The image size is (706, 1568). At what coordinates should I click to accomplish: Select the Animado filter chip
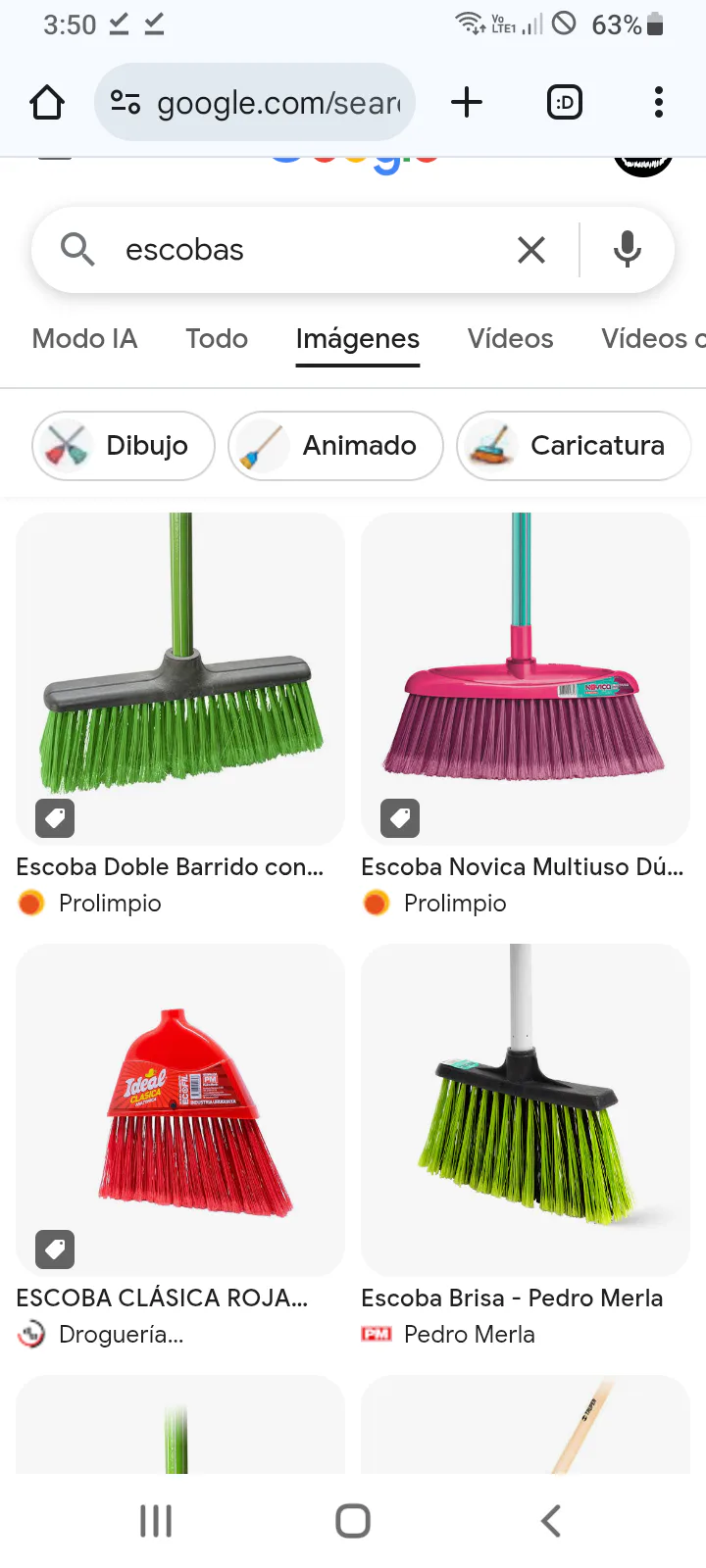(x=335, y=446)
